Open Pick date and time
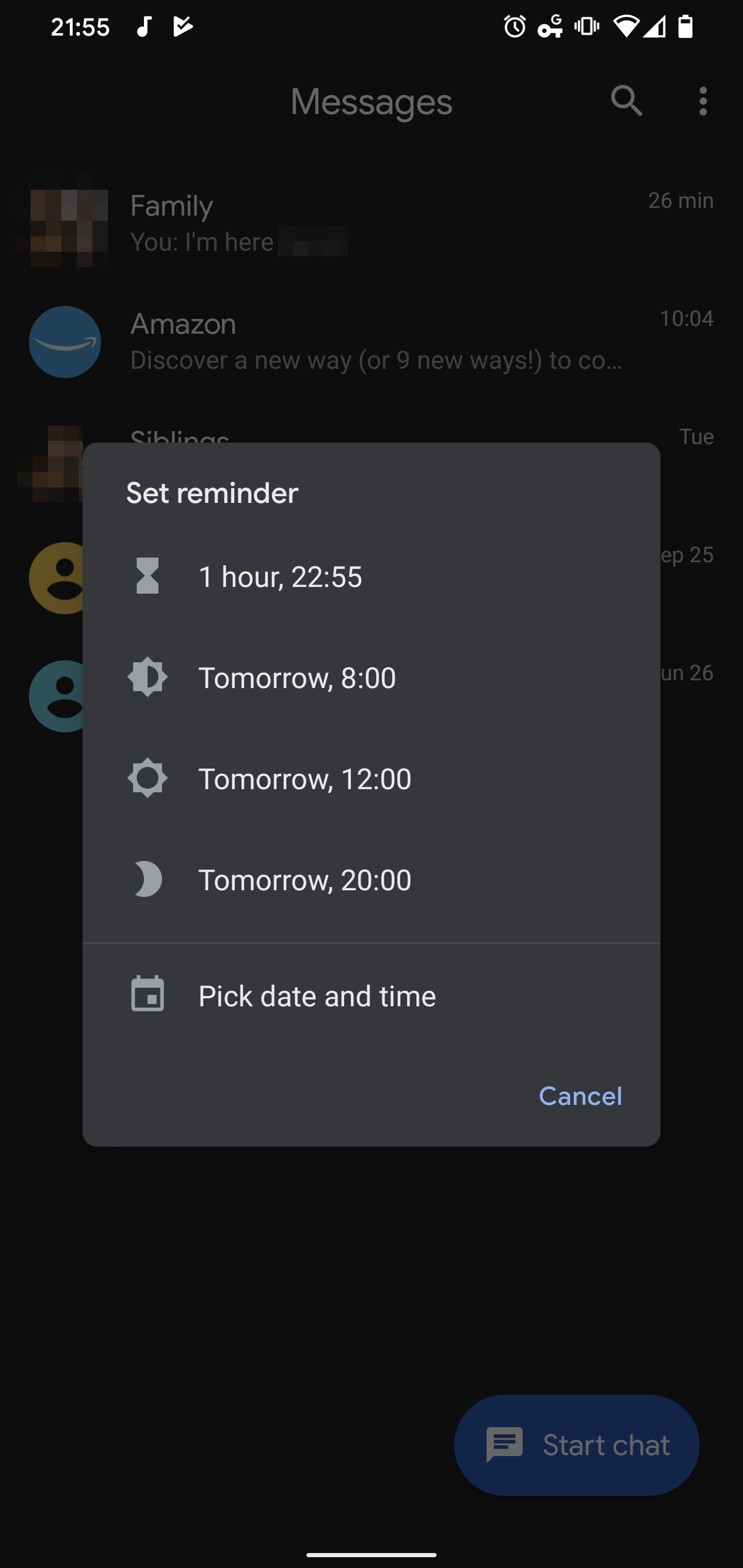This screenshot has height=1568, width=743. (371, 995)
